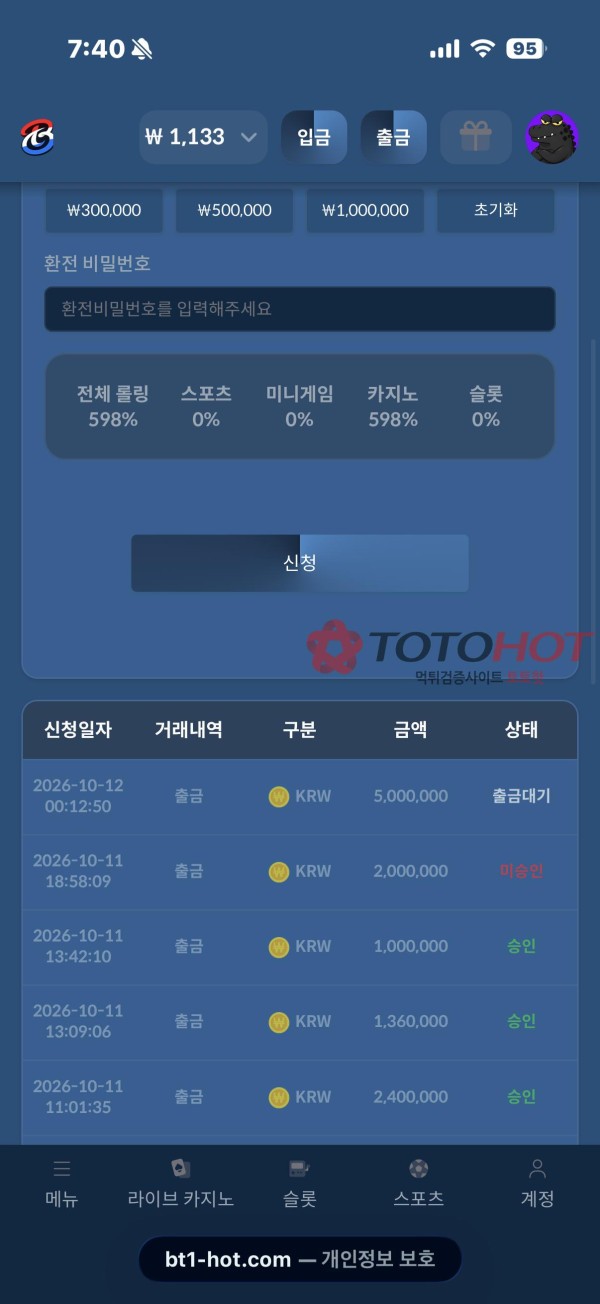This screenshot has height=1304, width=600.
Task: Submit the request with 신청
Action: coord(300,563)
